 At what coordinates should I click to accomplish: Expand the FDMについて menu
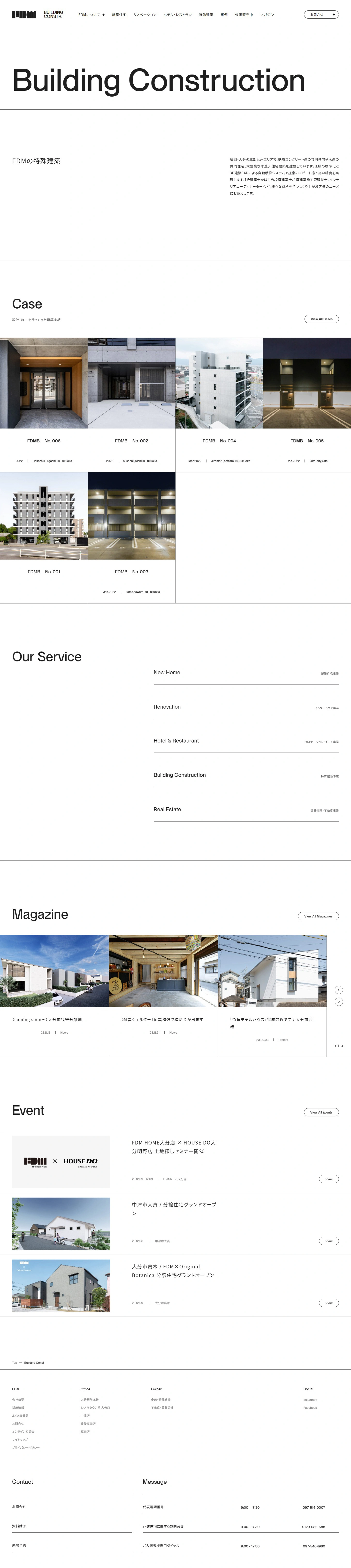coord(91,15)
